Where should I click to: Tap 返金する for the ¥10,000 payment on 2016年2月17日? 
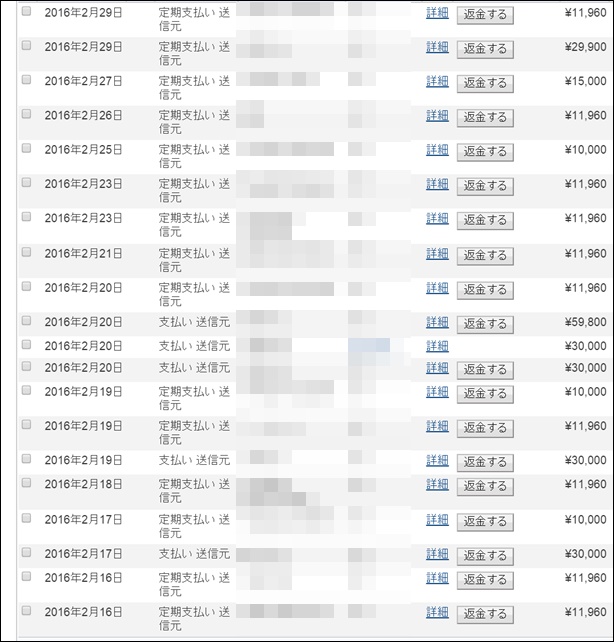coord(485,521)
